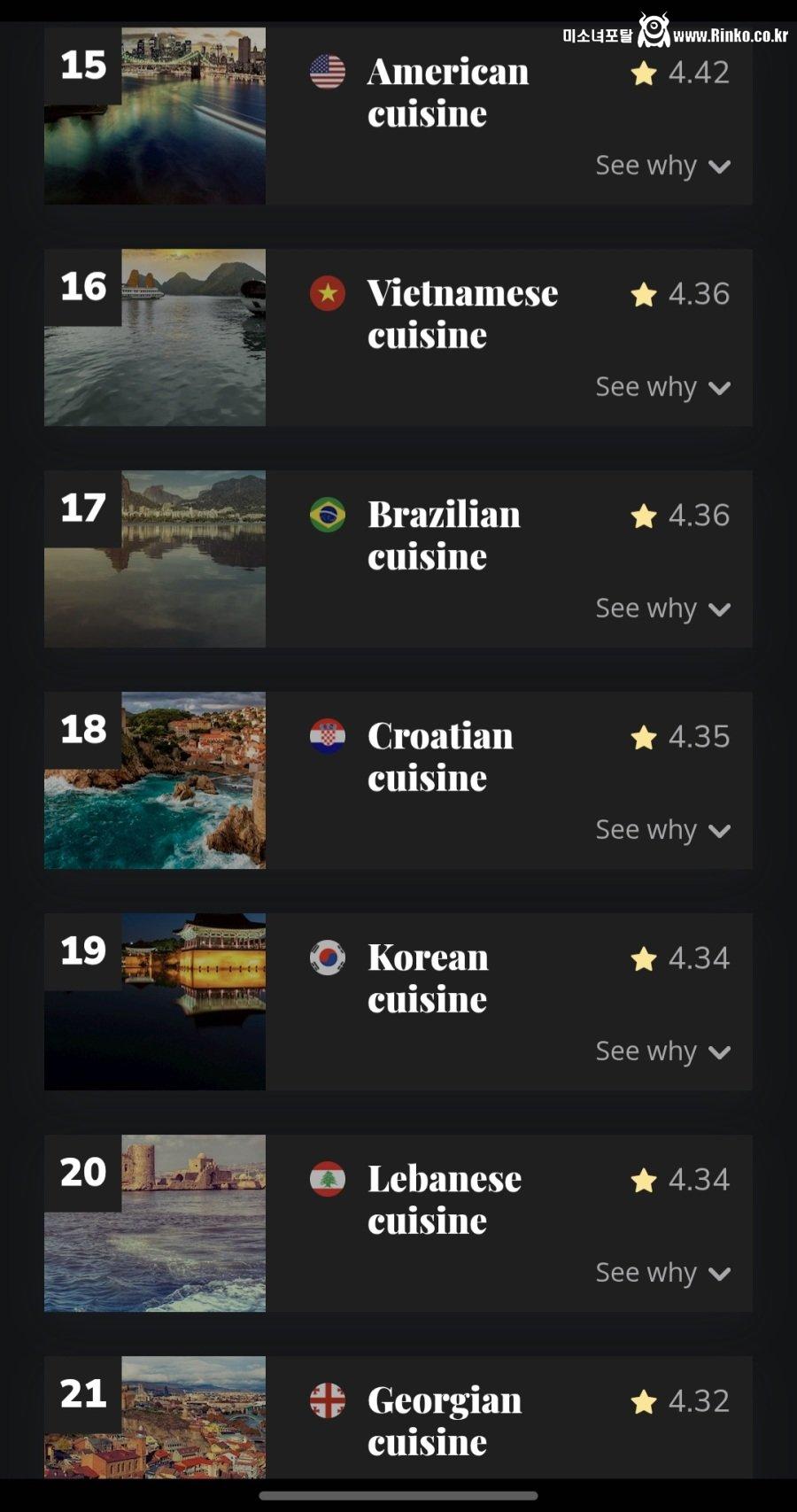This screenshot has height=1512, width=797.
Task: Expand See why for Korean cuisine
Action: [x=662, y=1051]
